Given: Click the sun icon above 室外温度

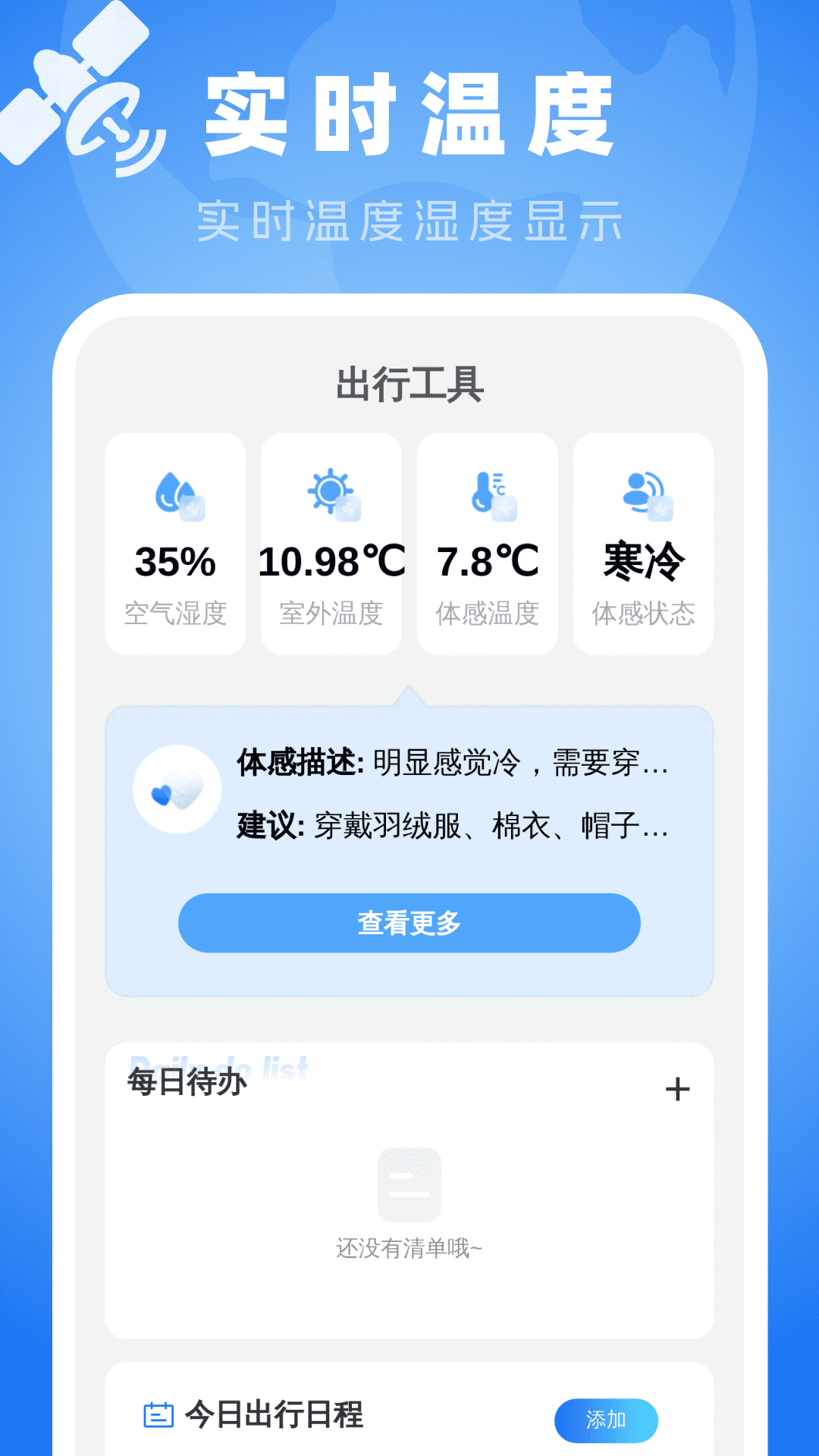Looking at the screenshot, I should tap(330, 493).
